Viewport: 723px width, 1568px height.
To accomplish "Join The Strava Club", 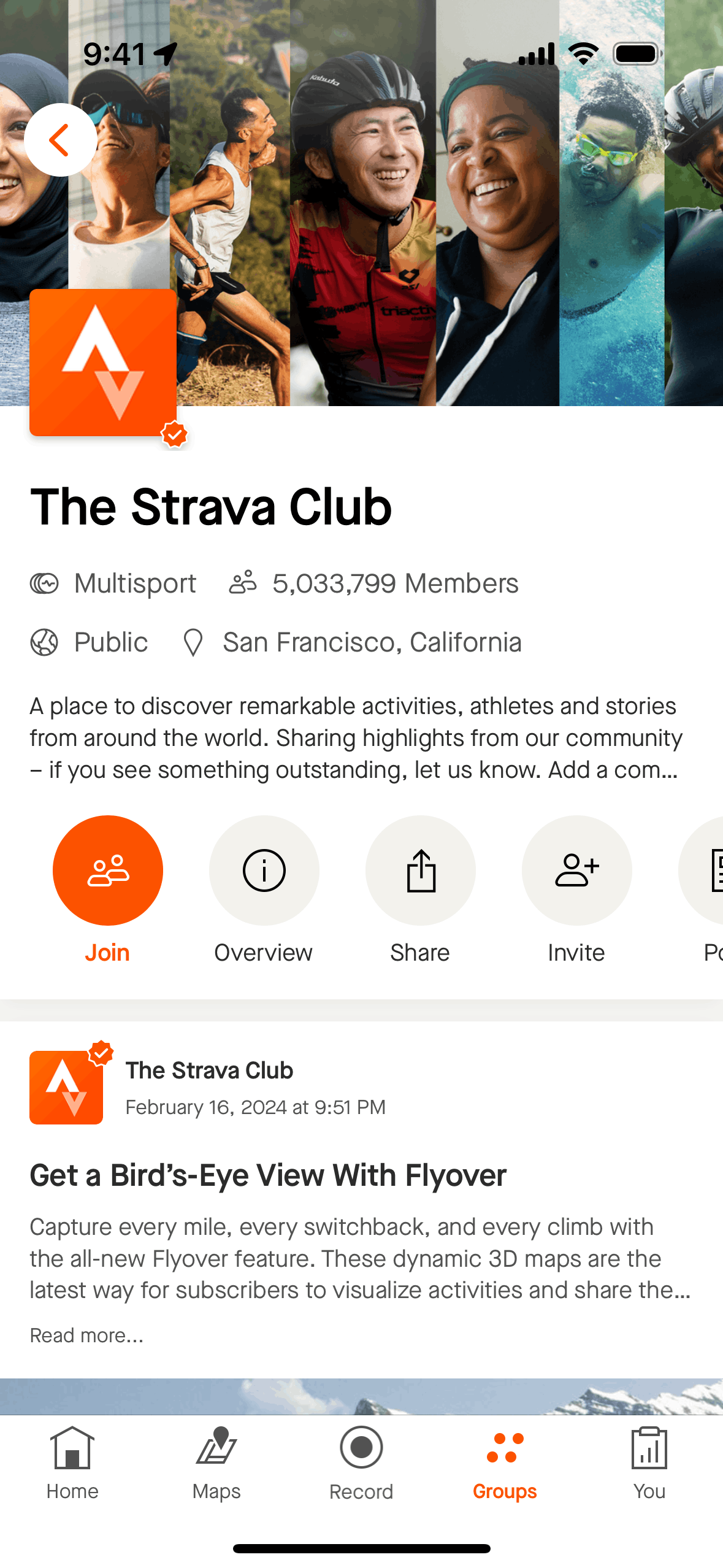I will [x=108, y=870].
